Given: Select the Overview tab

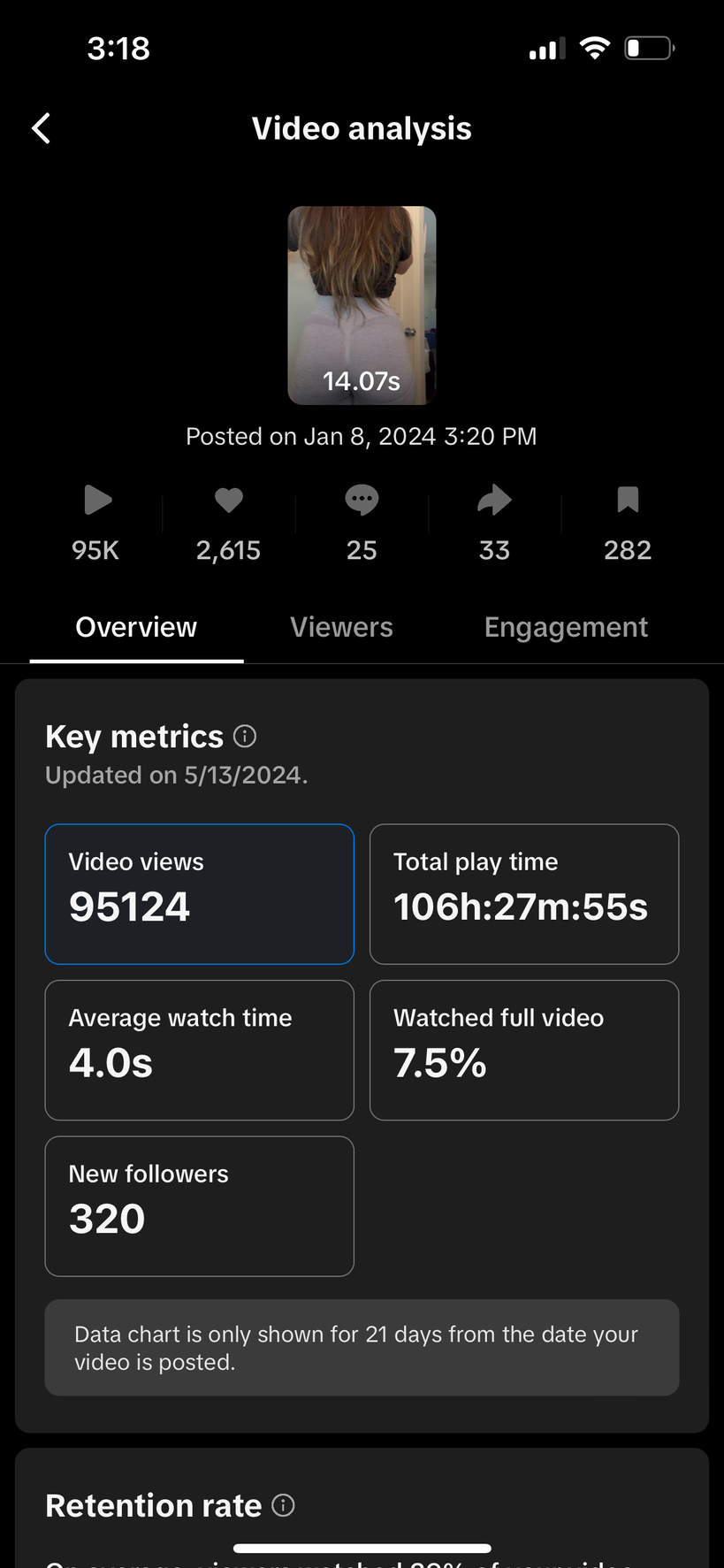Looking at the screenshot, I should tap(136, 627).
